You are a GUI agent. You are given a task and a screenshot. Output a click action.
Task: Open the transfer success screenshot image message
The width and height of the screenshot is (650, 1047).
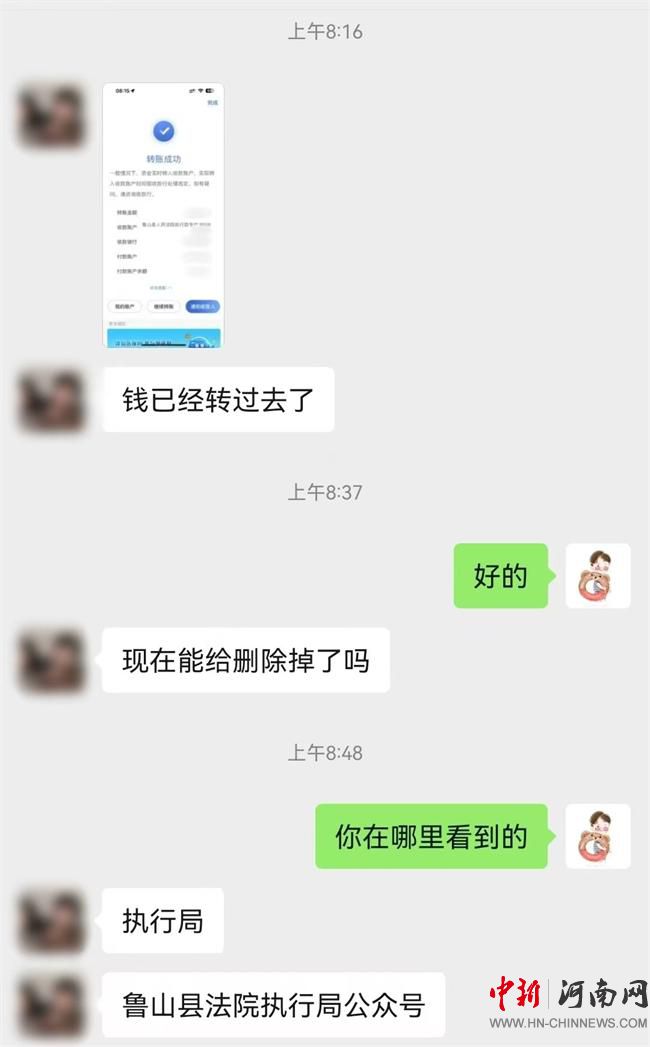pyautogui.click(x=163, y=215)
